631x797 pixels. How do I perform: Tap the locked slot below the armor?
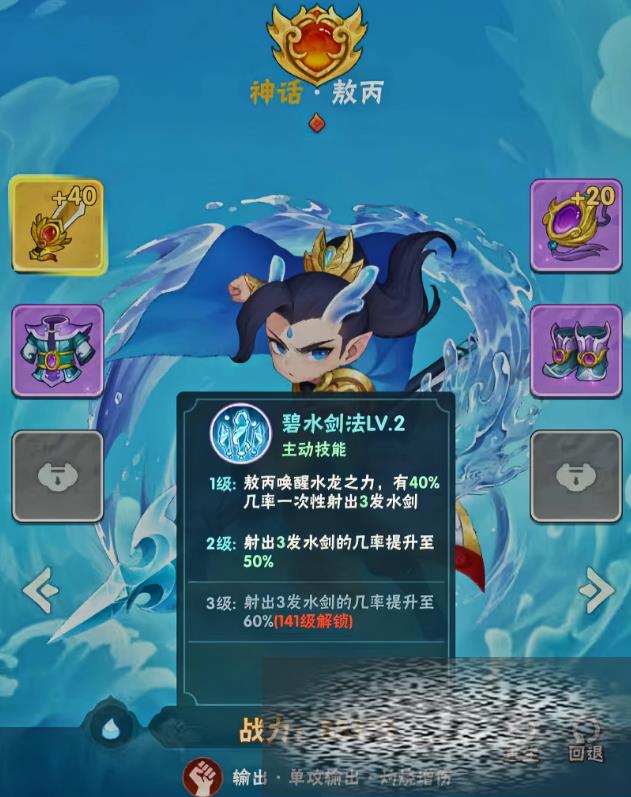[57, 476]
